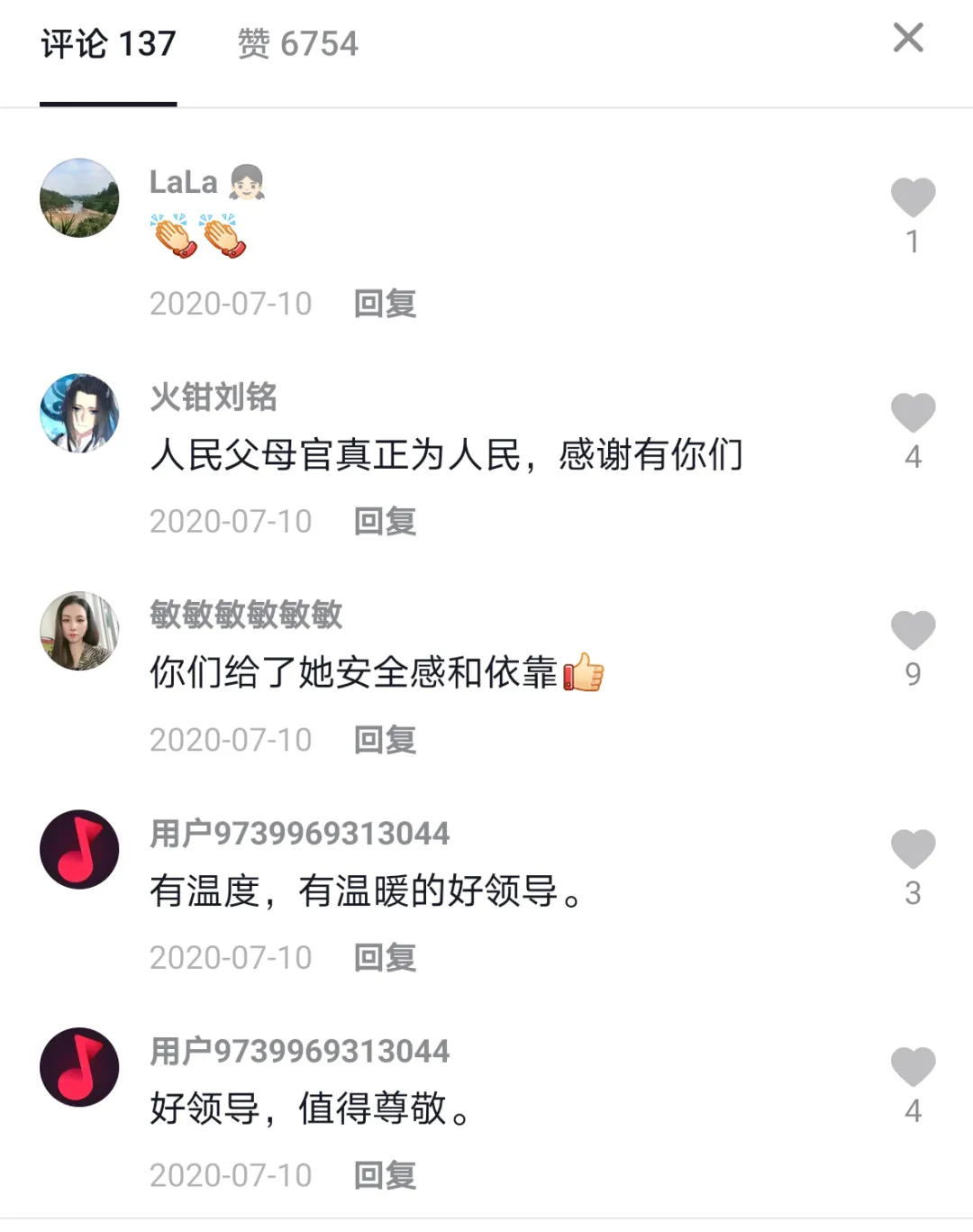Close the comments panel
Viewport: 973px width, 1232px height.
tap(908, 38)
